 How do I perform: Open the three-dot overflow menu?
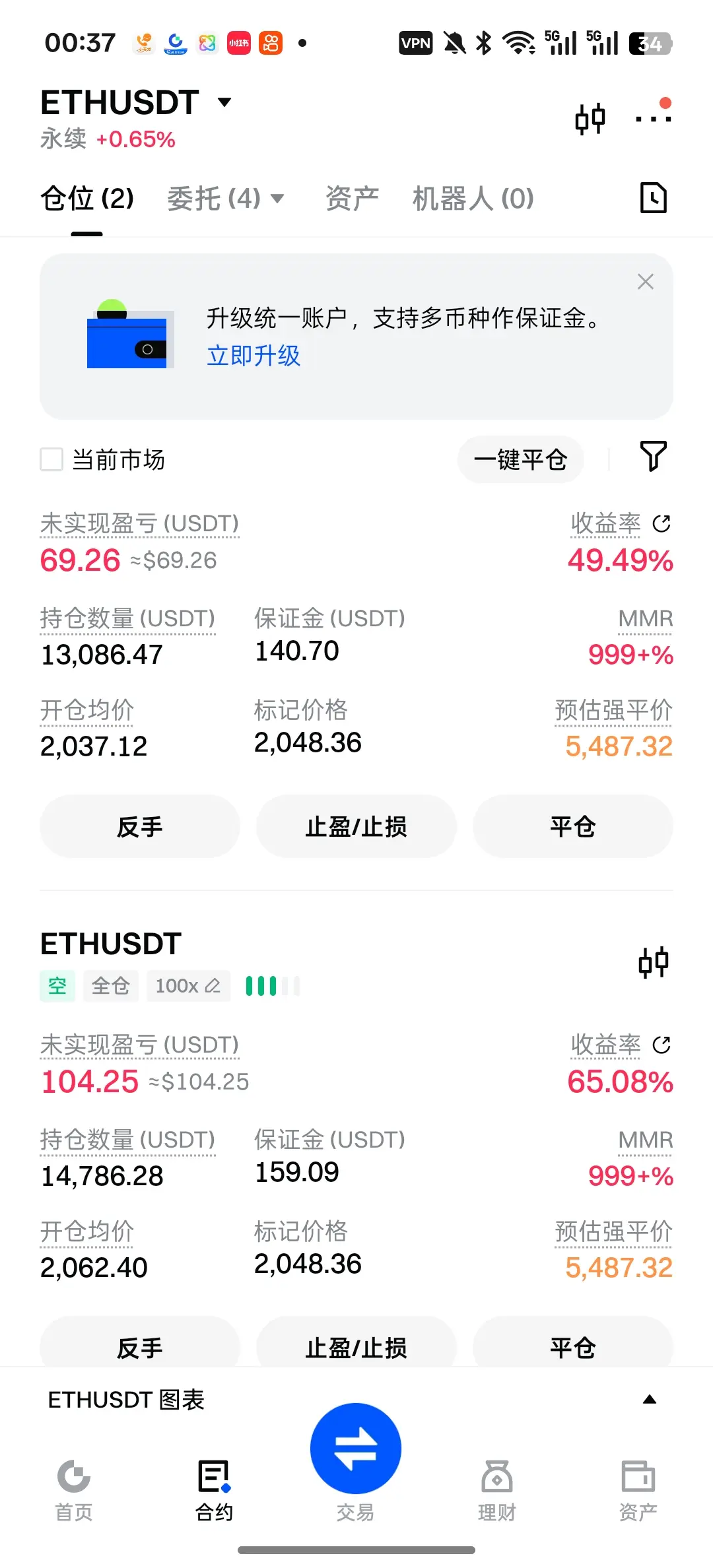pos(653,119)
